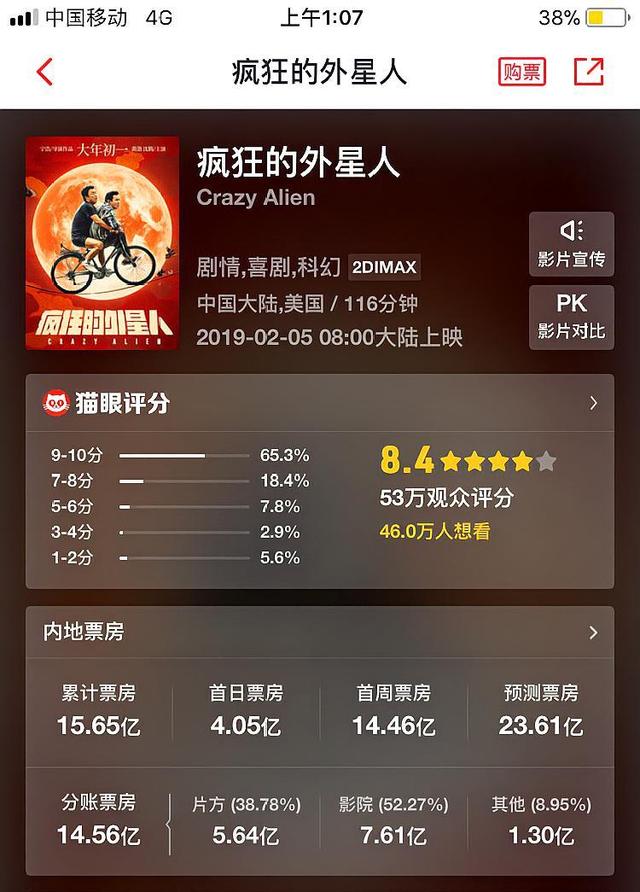
Task: Open the 疯狂的外星人 movie poster
Action: [x=103, y=243]
